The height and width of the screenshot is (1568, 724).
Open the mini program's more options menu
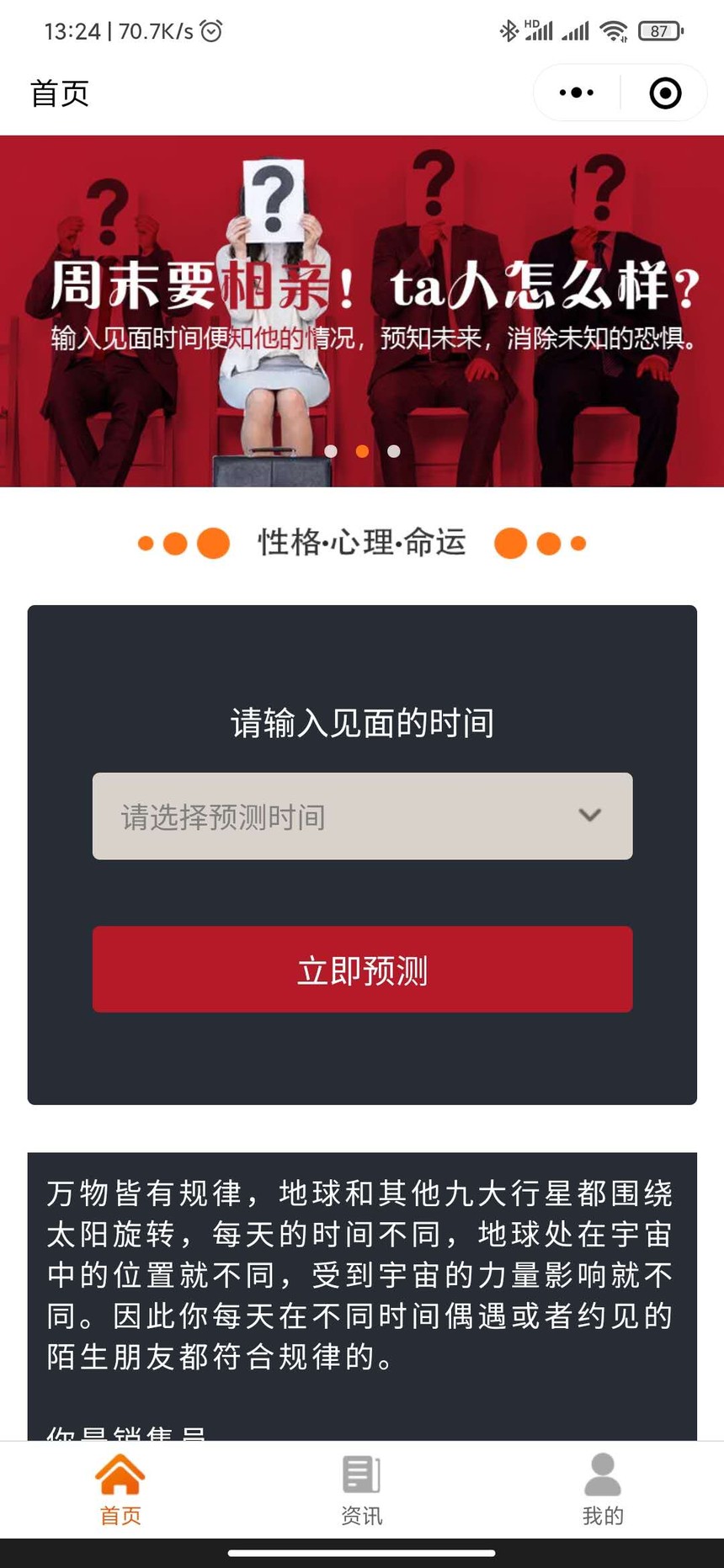pos(577,93)
